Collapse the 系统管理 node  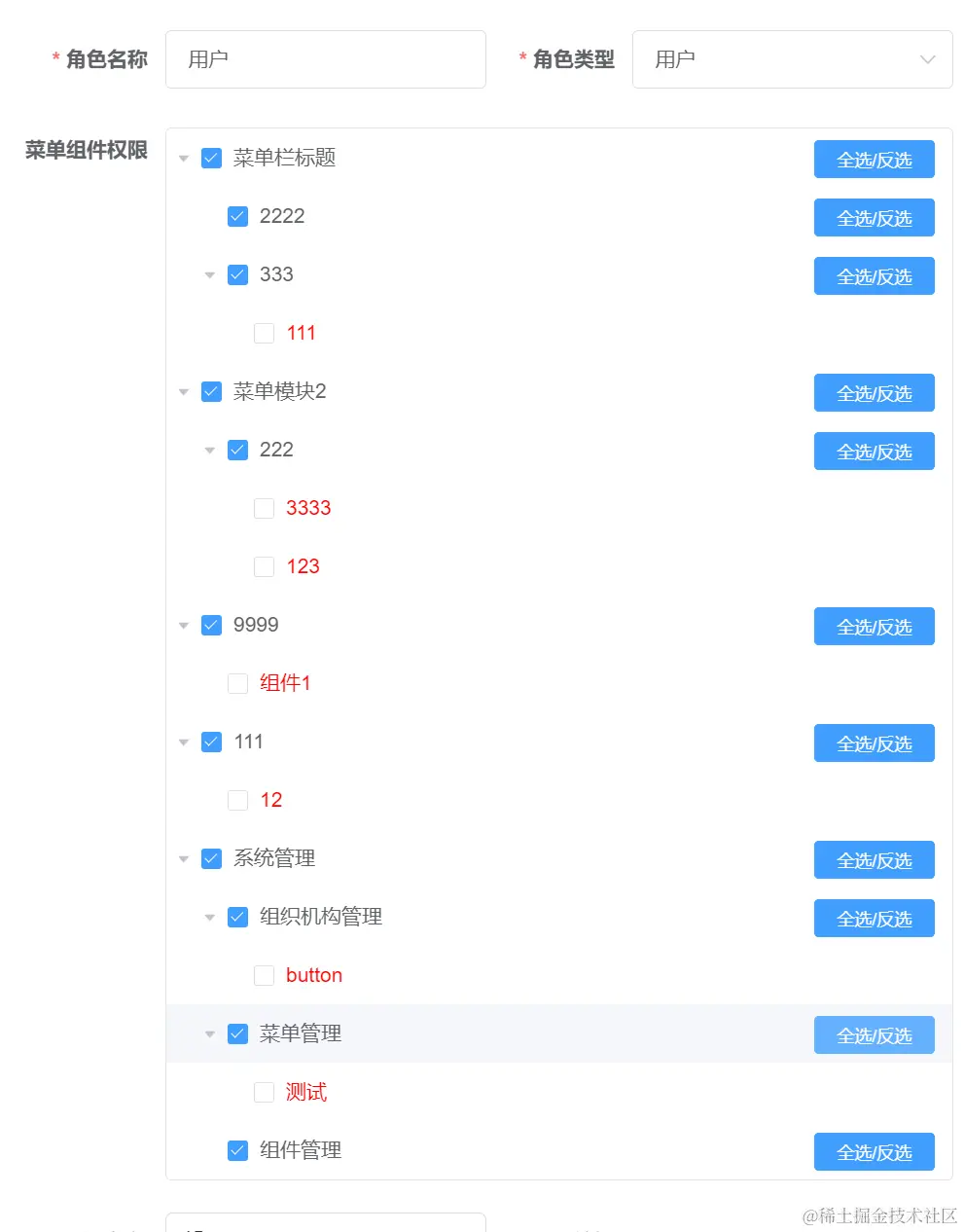183,859
